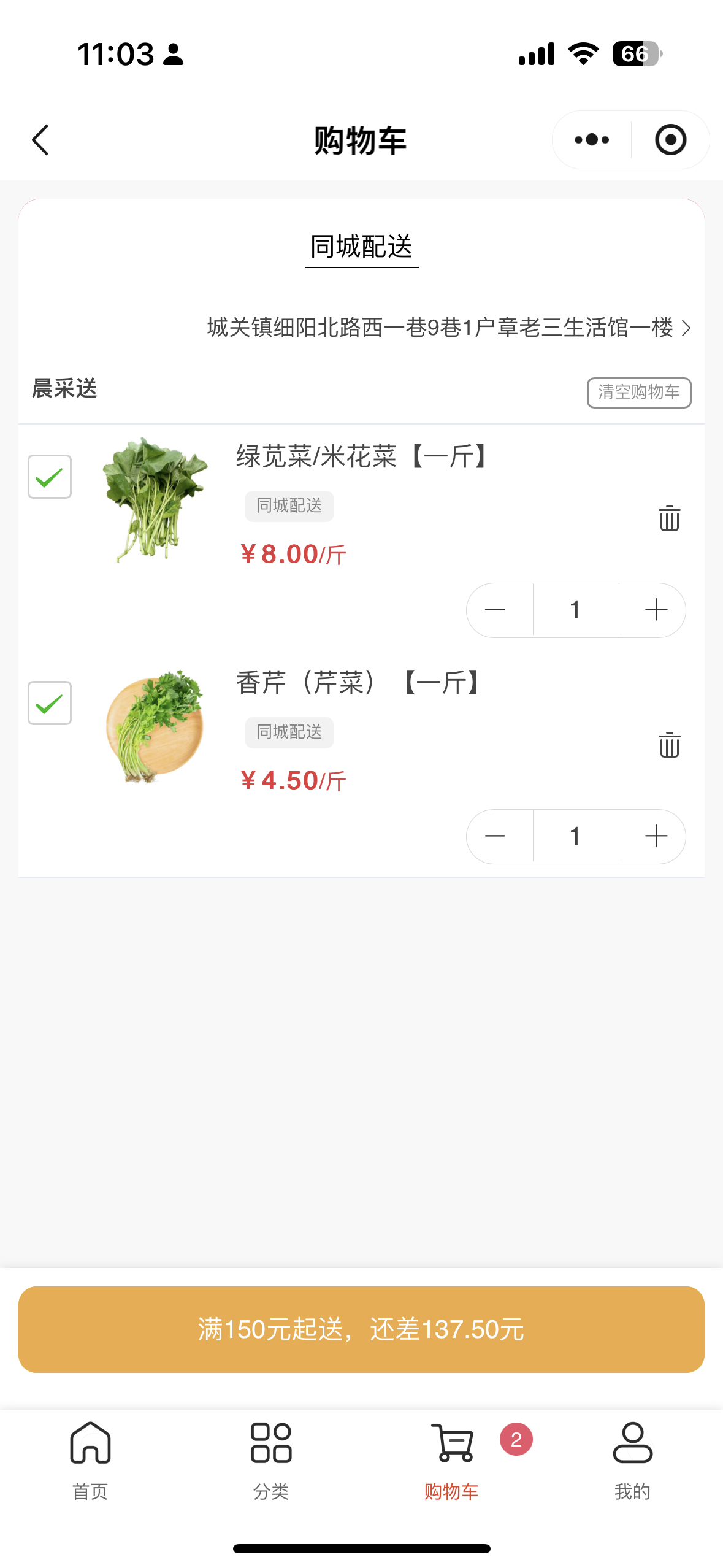Go to the 我的 tab

[x=632, y=1460]
